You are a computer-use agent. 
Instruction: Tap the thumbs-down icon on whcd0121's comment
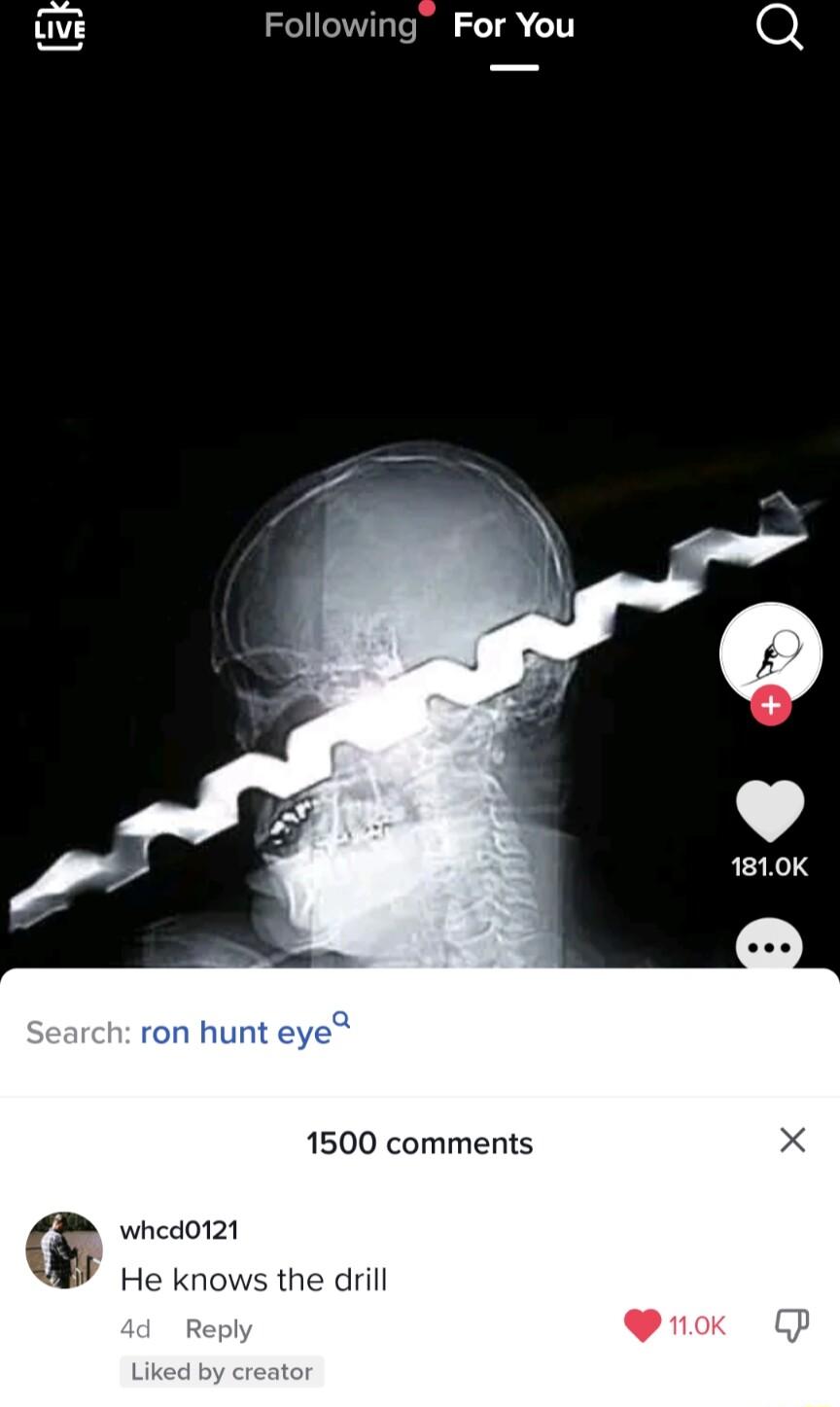(x=793, y=1325)
